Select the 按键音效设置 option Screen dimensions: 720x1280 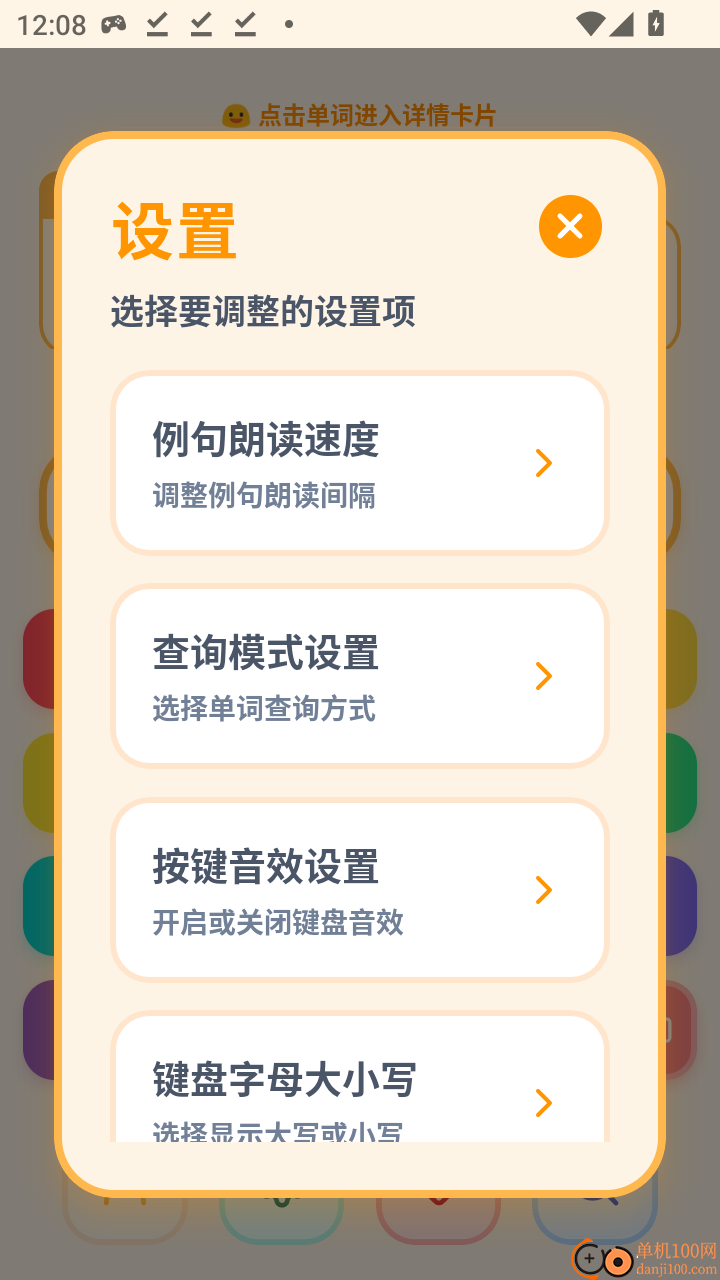click(360, 890)
